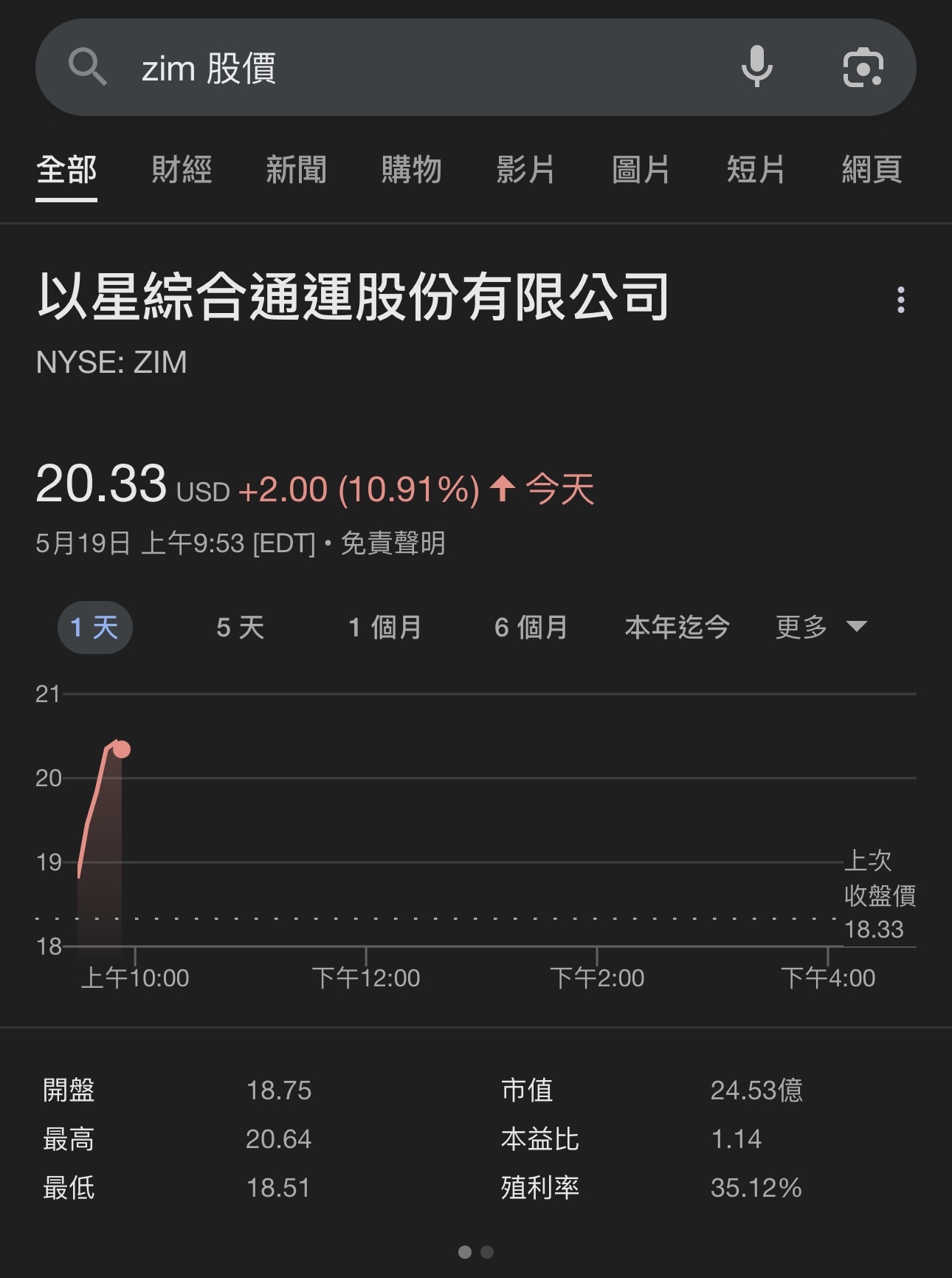The height and width of the screenshot is (1278, 952).
Task: Open camera lens image search
Action: [863, 67]
